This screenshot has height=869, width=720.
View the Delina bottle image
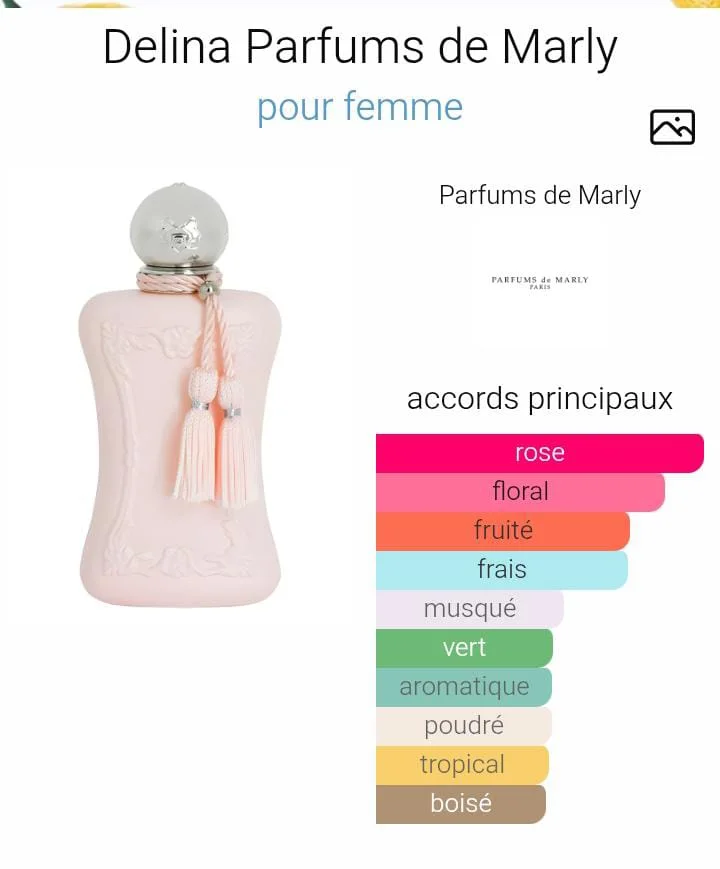click(x=180, y=400)
